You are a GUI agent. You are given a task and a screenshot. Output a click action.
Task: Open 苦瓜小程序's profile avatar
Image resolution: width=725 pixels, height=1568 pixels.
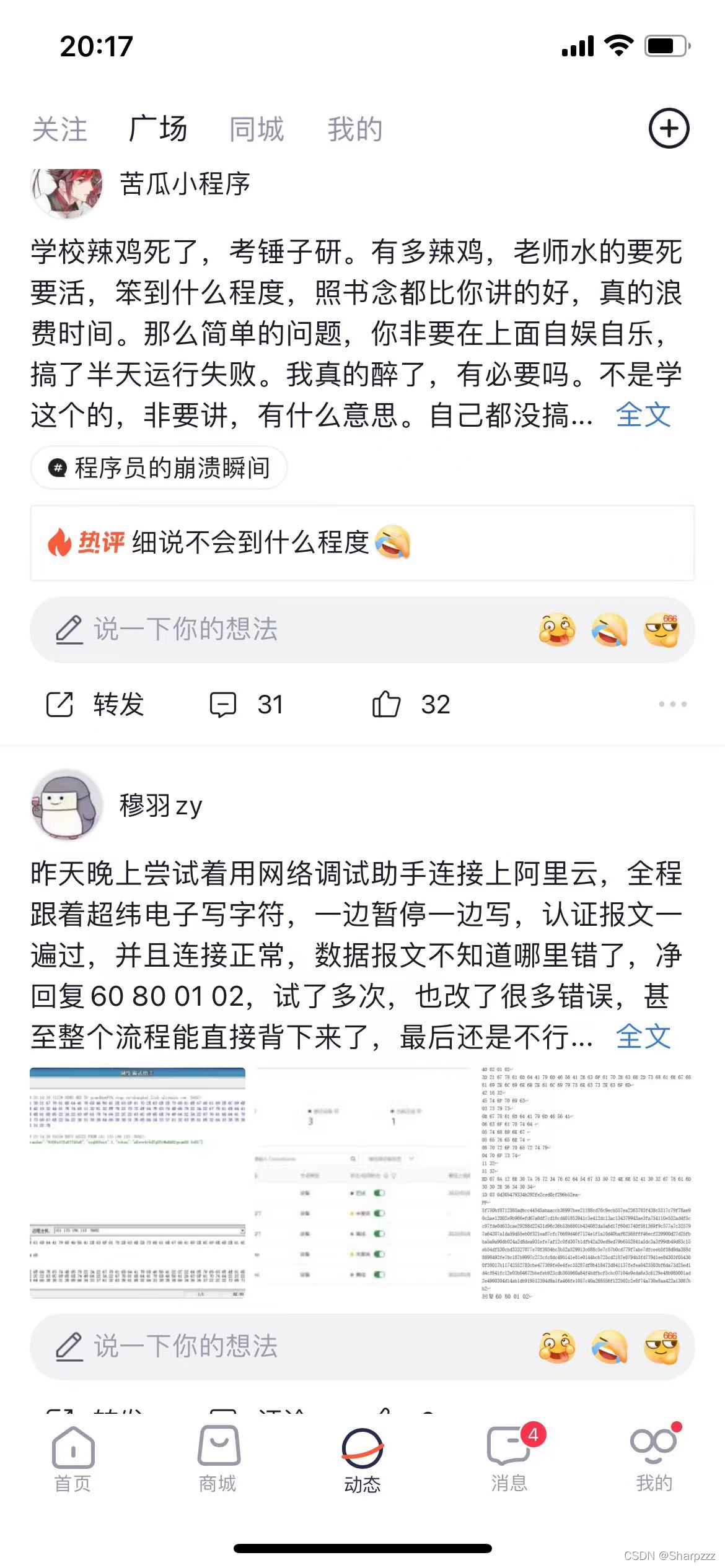(x=67, y=189)
